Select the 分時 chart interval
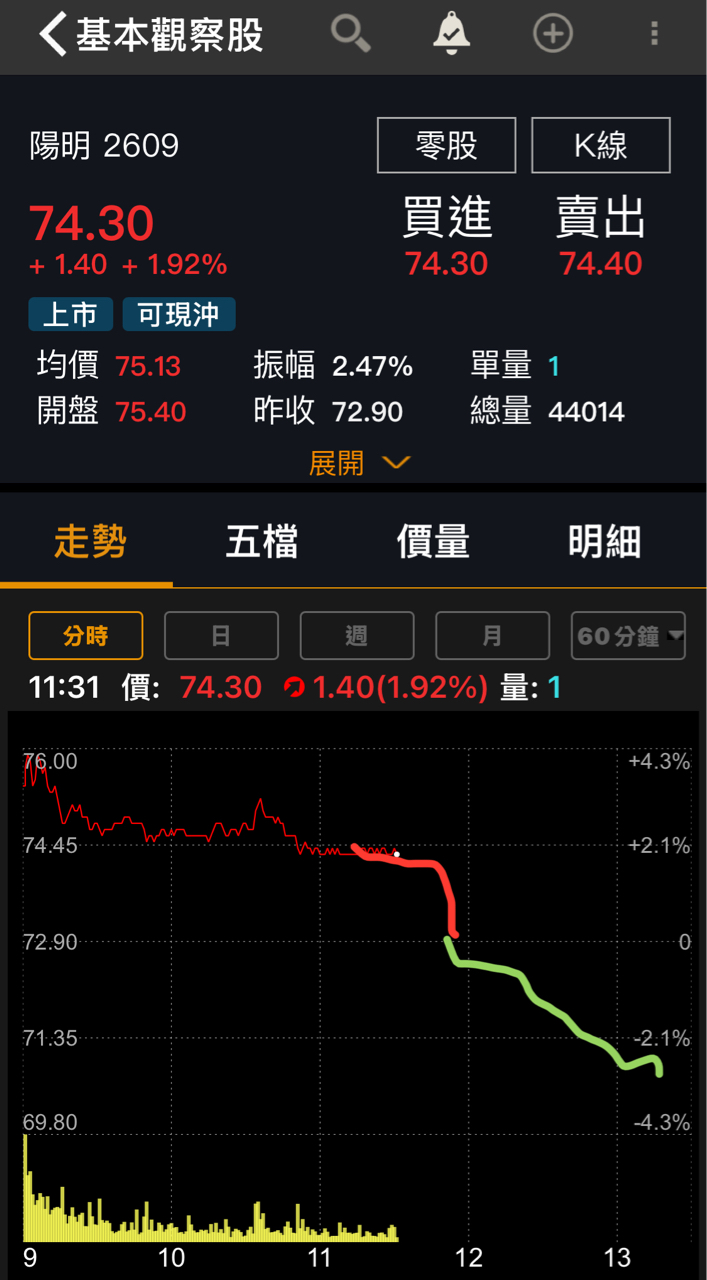 pos(86,636)
